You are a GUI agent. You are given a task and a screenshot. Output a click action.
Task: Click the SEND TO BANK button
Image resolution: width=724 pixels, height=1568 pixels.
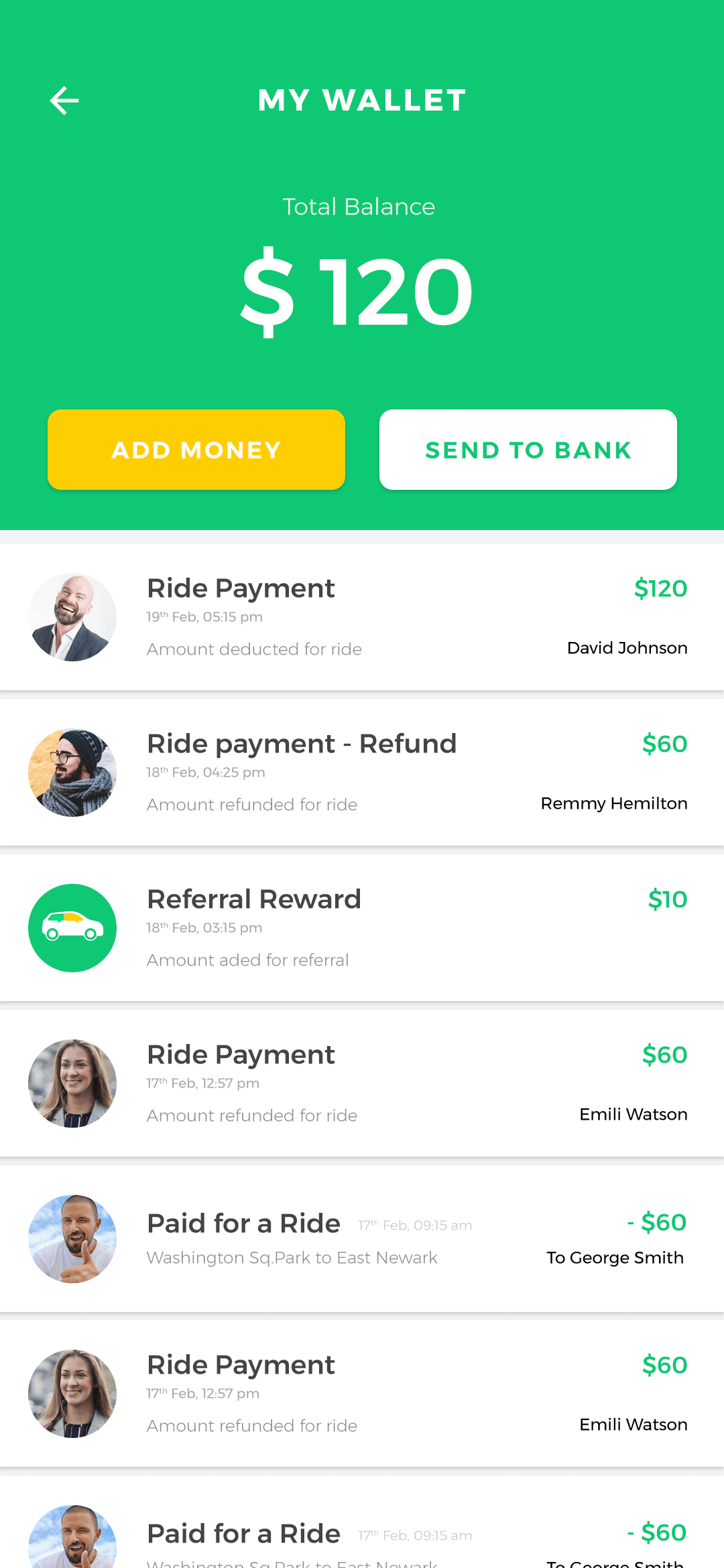tap(528, 450)
